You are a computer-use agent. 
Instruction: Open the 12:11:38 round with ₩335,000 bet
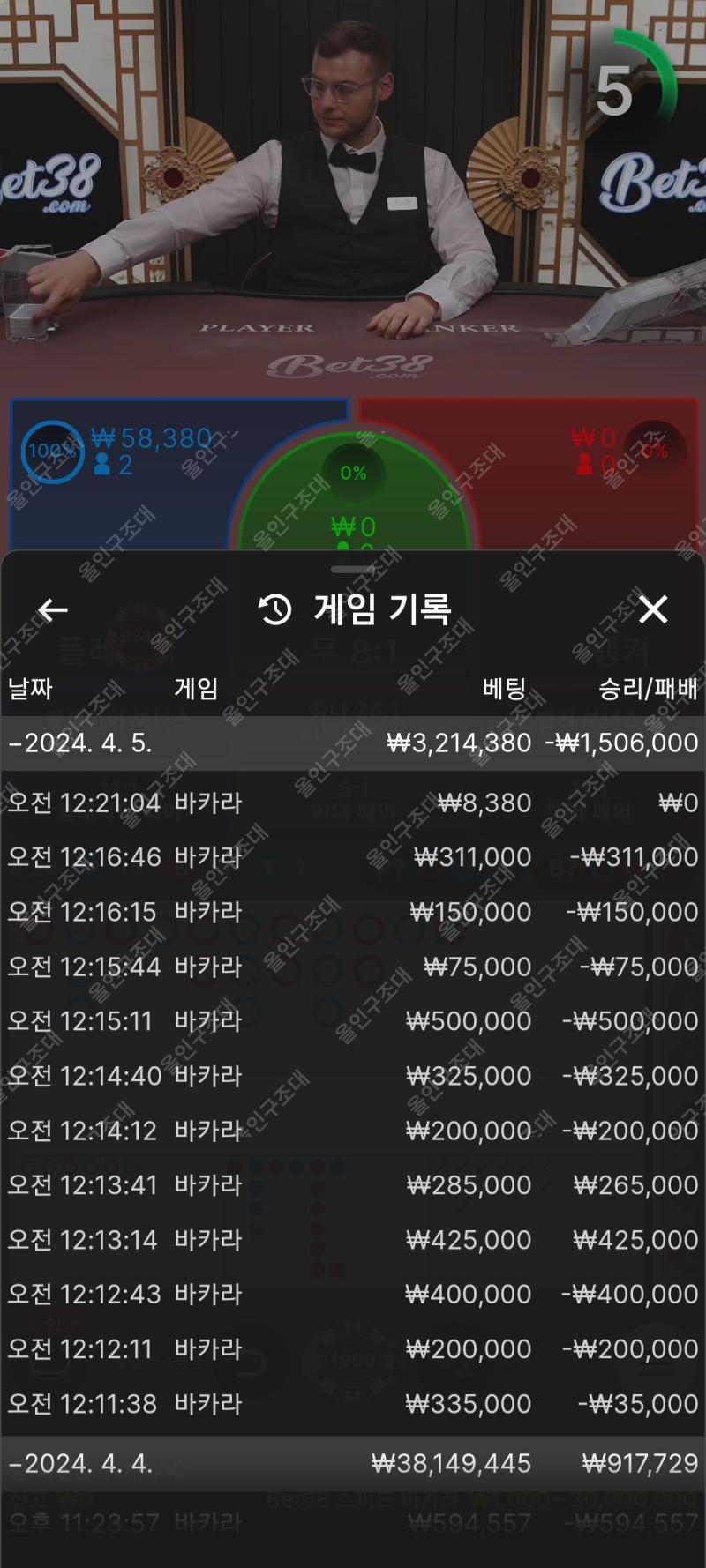tap(353, 1404)
